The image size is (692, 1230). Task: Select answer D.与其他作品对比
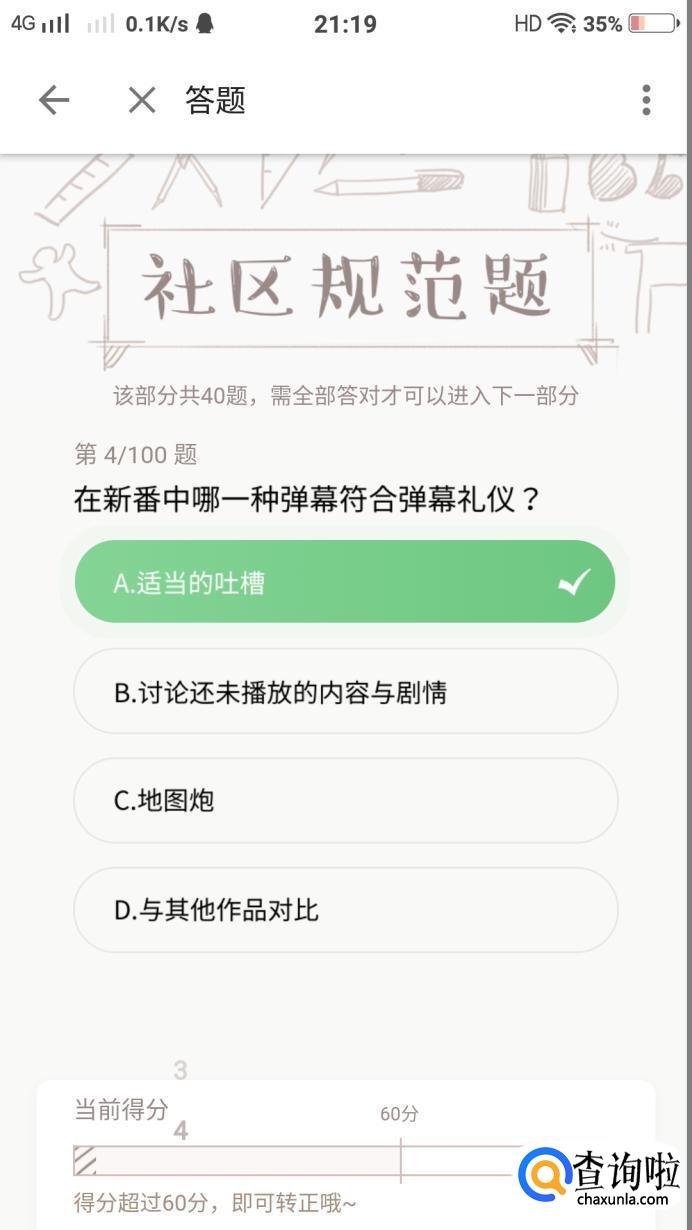pyautogui.click(x=345, y=910)
